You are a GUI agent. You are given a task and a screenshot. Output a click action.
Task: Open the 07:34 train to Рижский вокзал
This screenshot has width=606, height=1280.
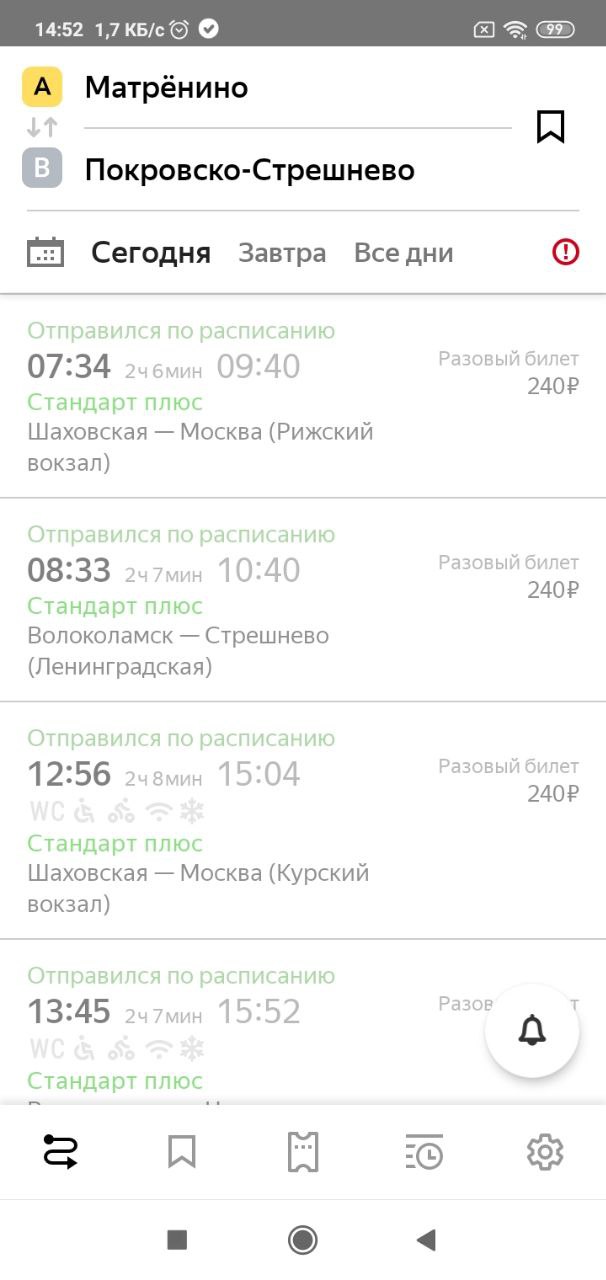303,396
